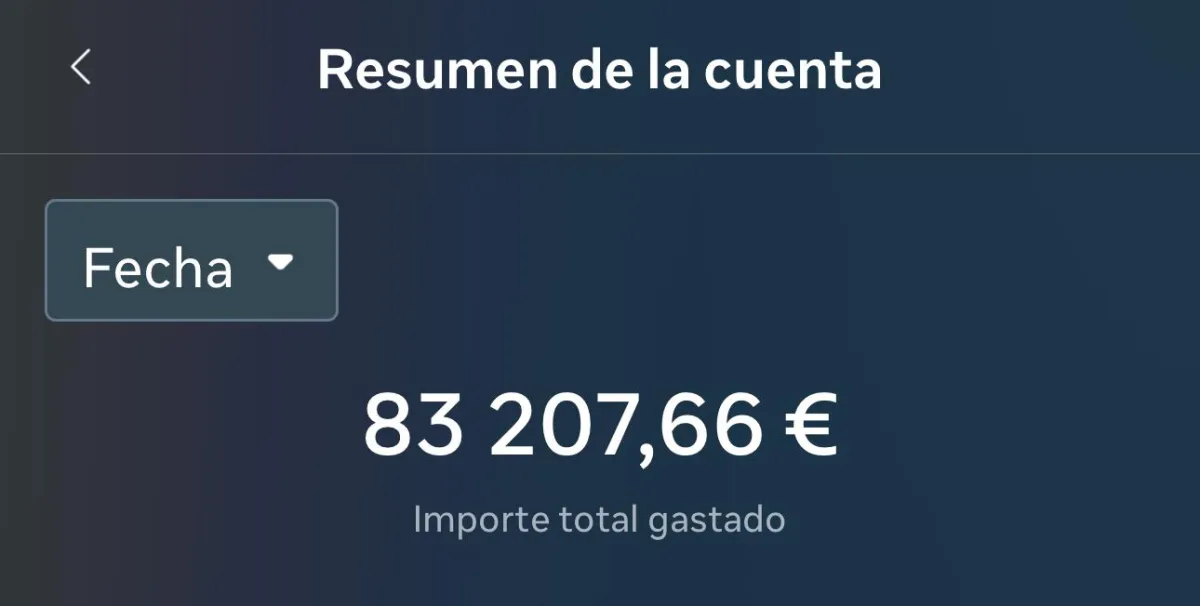Expand the Fecha dropdown
This screenshot has width=1200, height=606.
pos(191,261)
